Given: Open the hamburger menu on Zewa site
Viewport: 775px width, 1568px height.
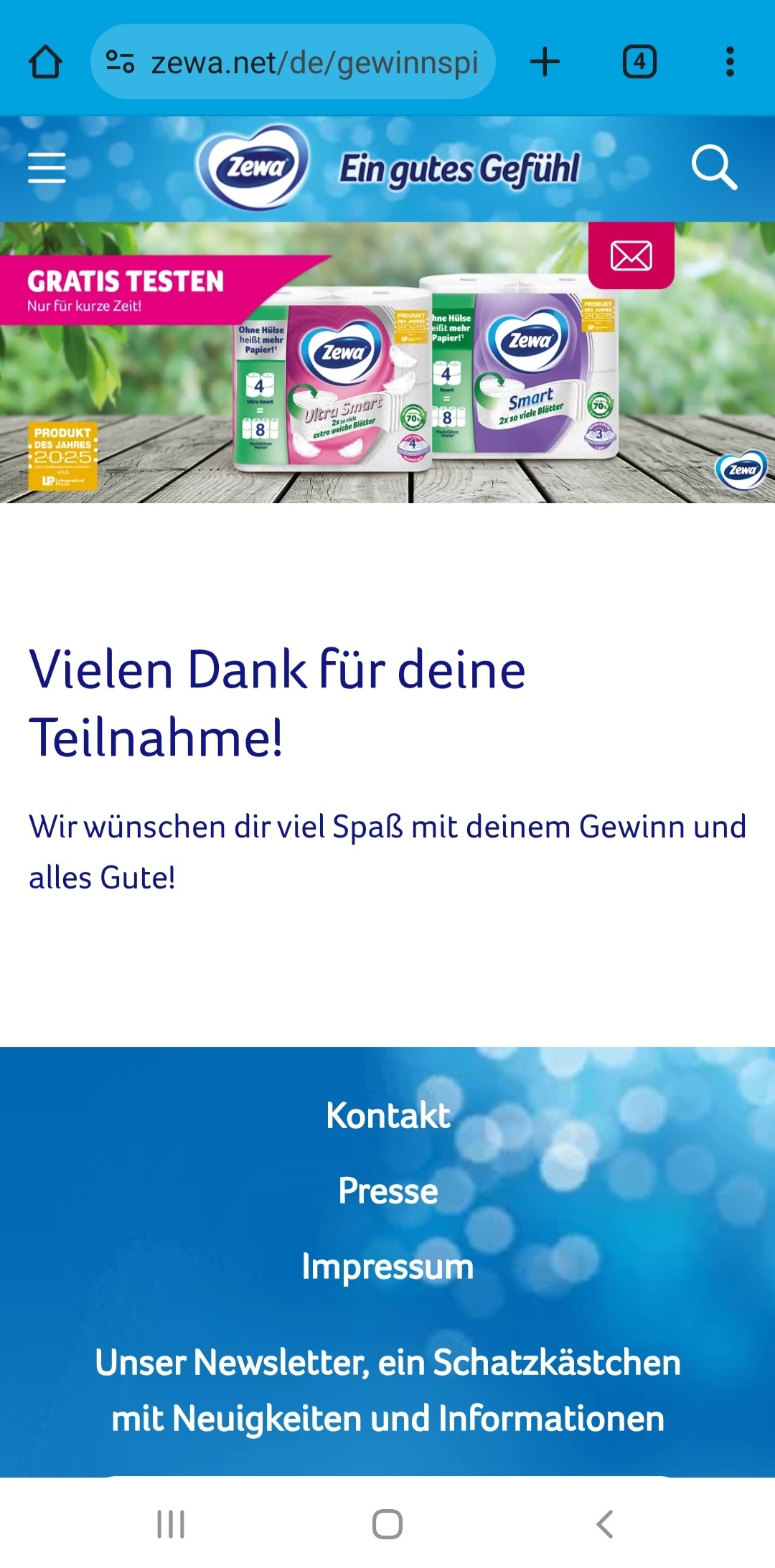Looking at the screenshot, I should pos(47,168).
